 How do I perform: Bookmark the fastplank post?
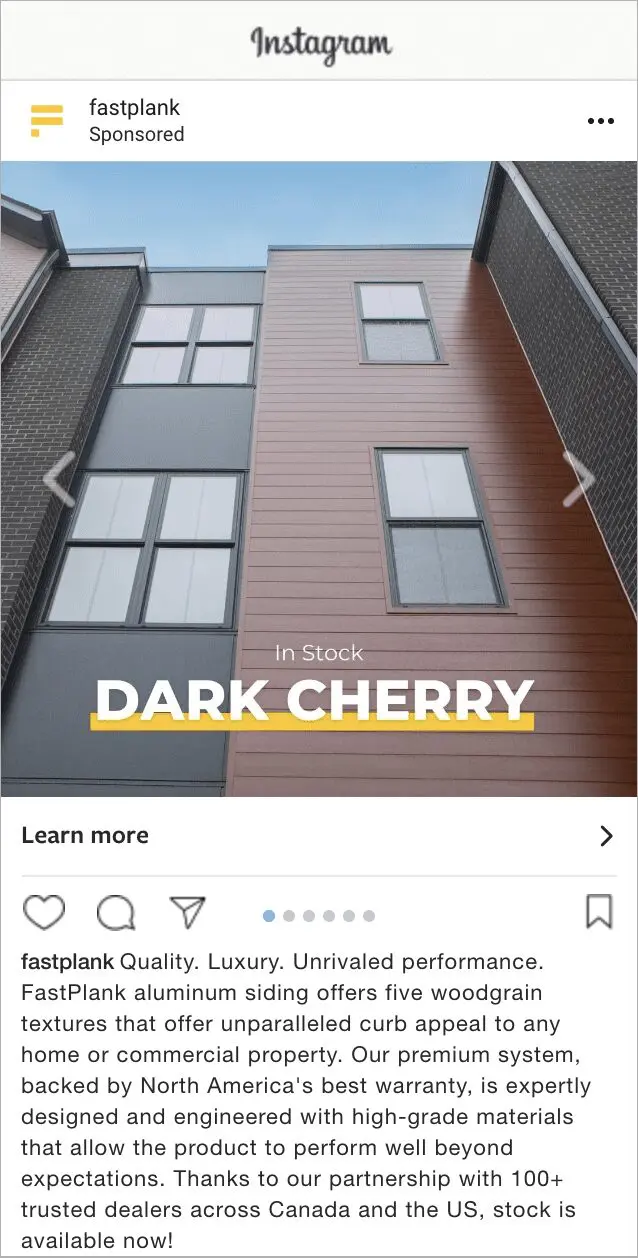pyautogui.click(x=598, y=911)
